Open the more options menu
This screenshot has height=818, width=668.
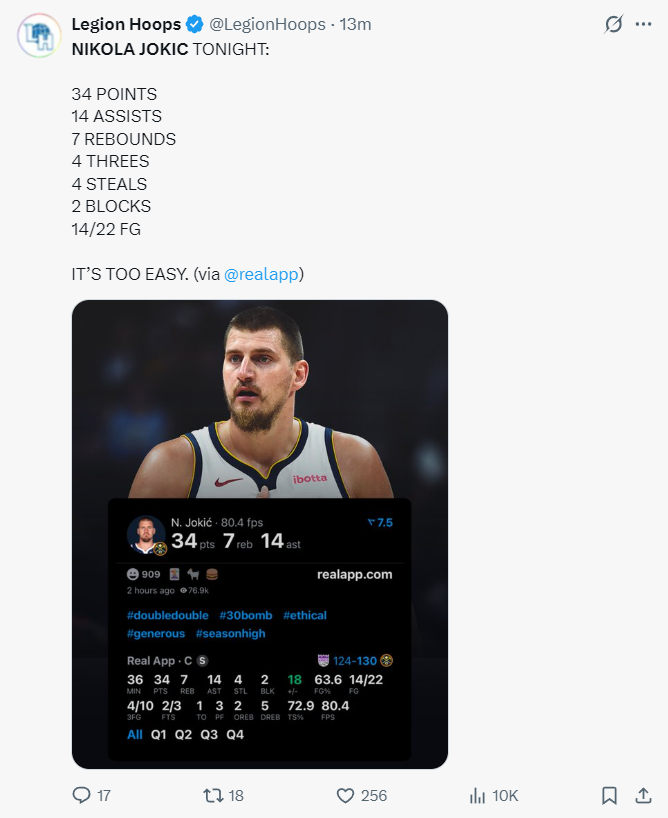pos(645,25)
